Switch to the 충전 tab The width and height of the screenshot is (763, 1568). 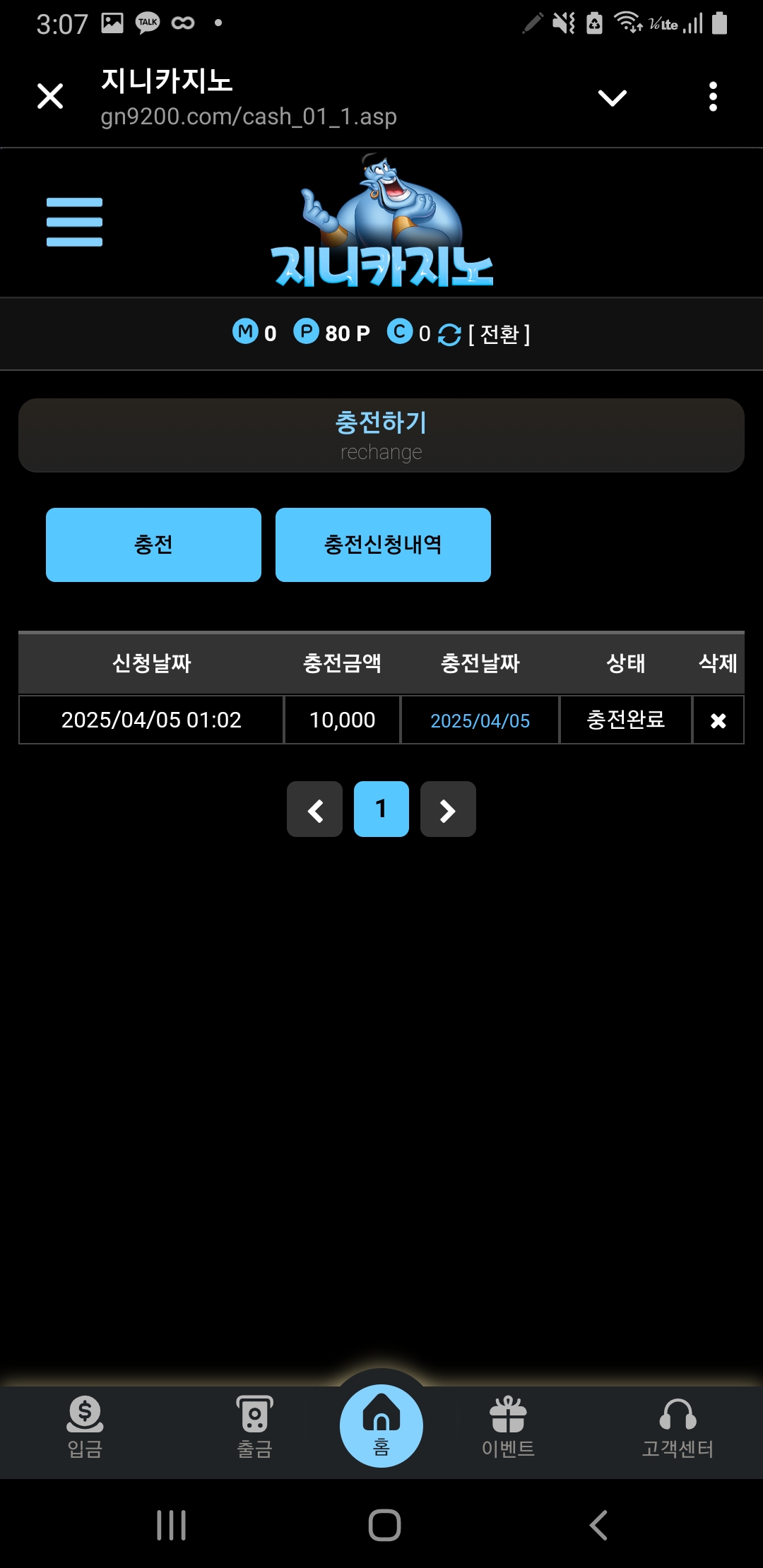pyautogui.click(x=153, y=545)
